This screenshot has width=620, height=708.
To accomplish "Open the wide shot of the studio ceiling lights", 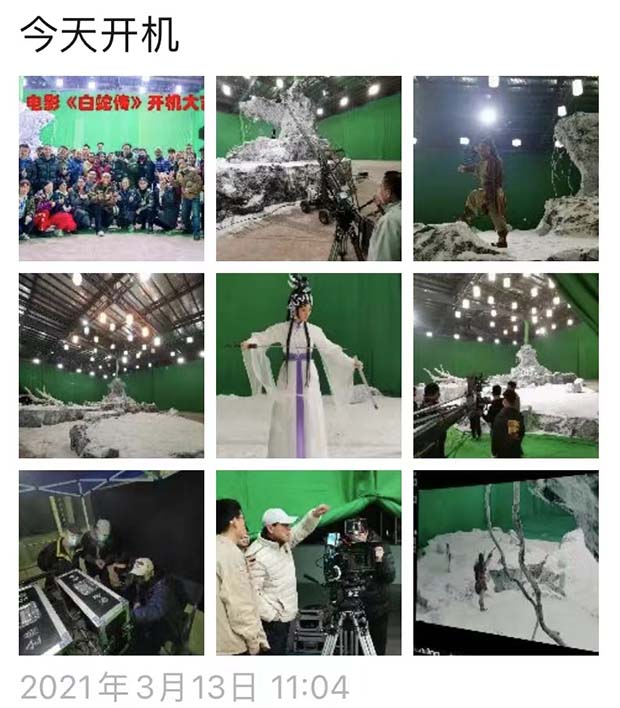I will point(111,365).
